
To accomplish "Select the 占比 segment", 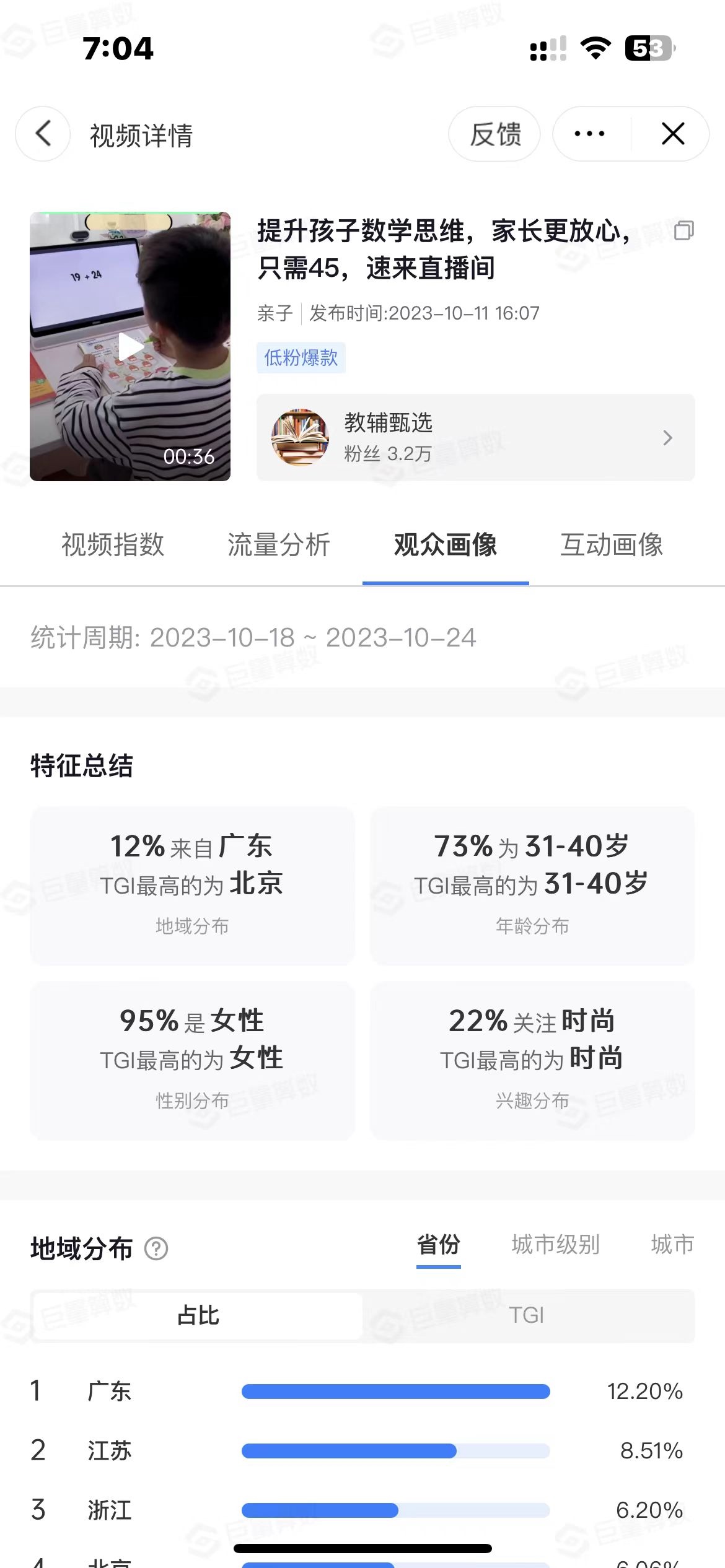I will [x=198, y=1315].
